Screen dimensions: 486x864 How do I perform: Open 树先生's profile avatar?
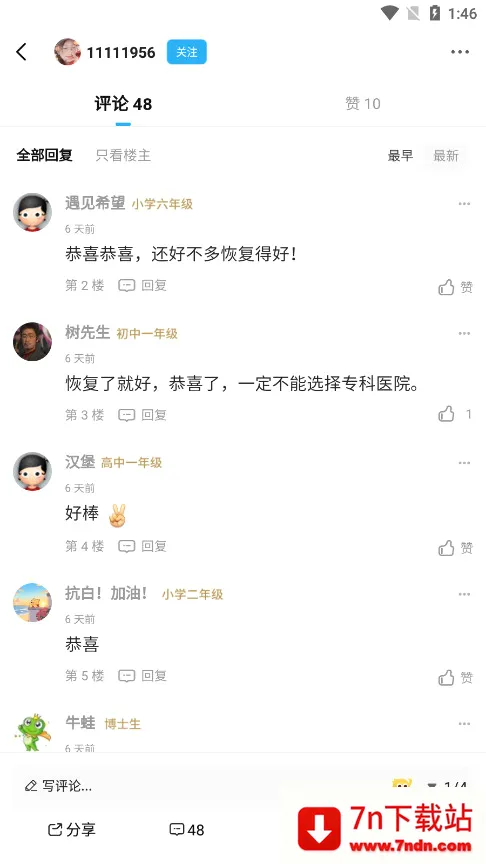(33, 342)
